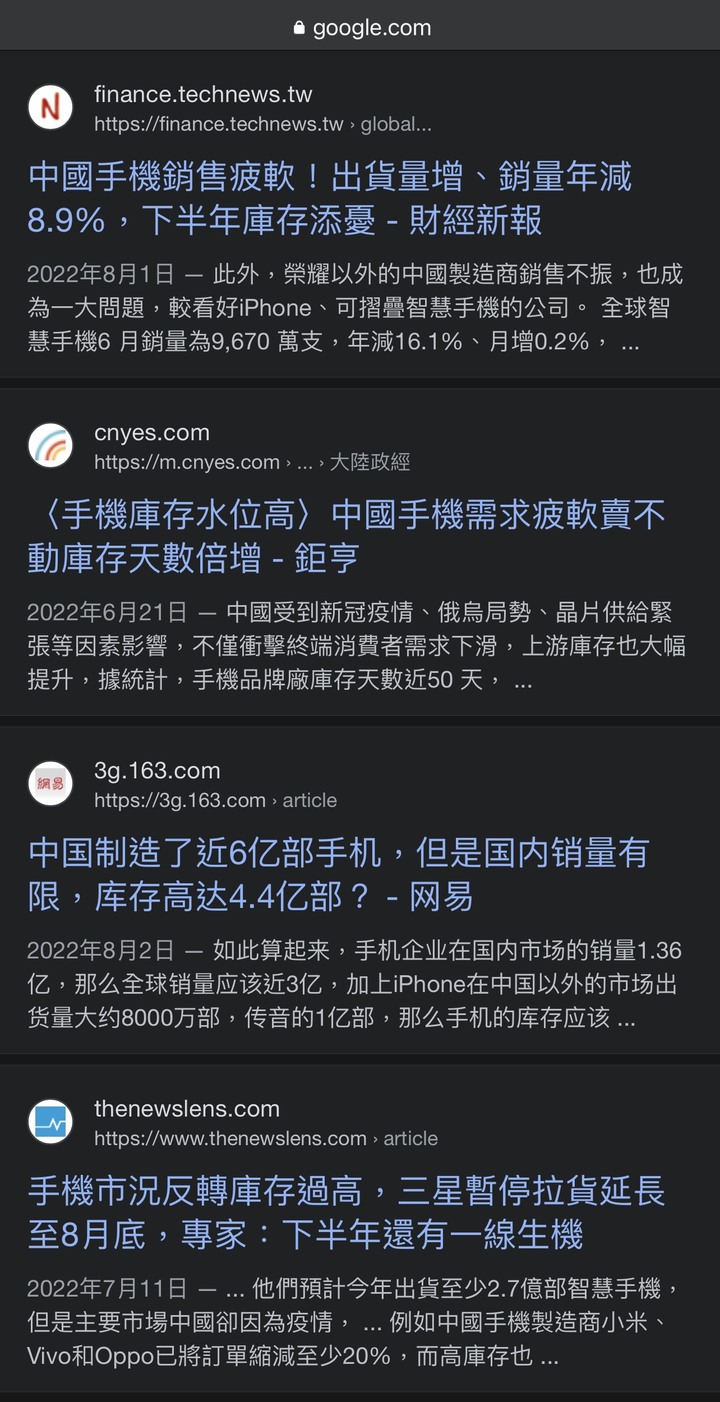
Task: Open the thenewslens.com 手機市況反轉庫存過高 article
Action: 346,1212
